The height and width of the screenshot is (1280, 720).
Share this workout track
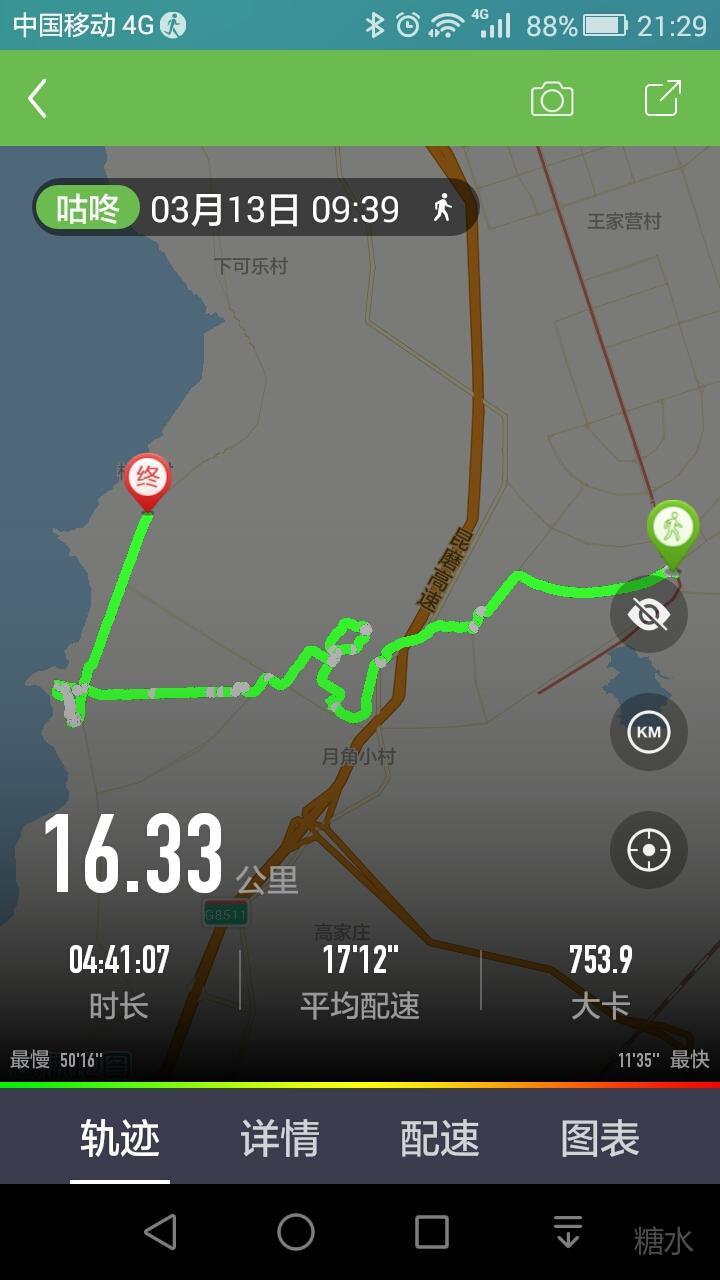(x=662, y=99)
